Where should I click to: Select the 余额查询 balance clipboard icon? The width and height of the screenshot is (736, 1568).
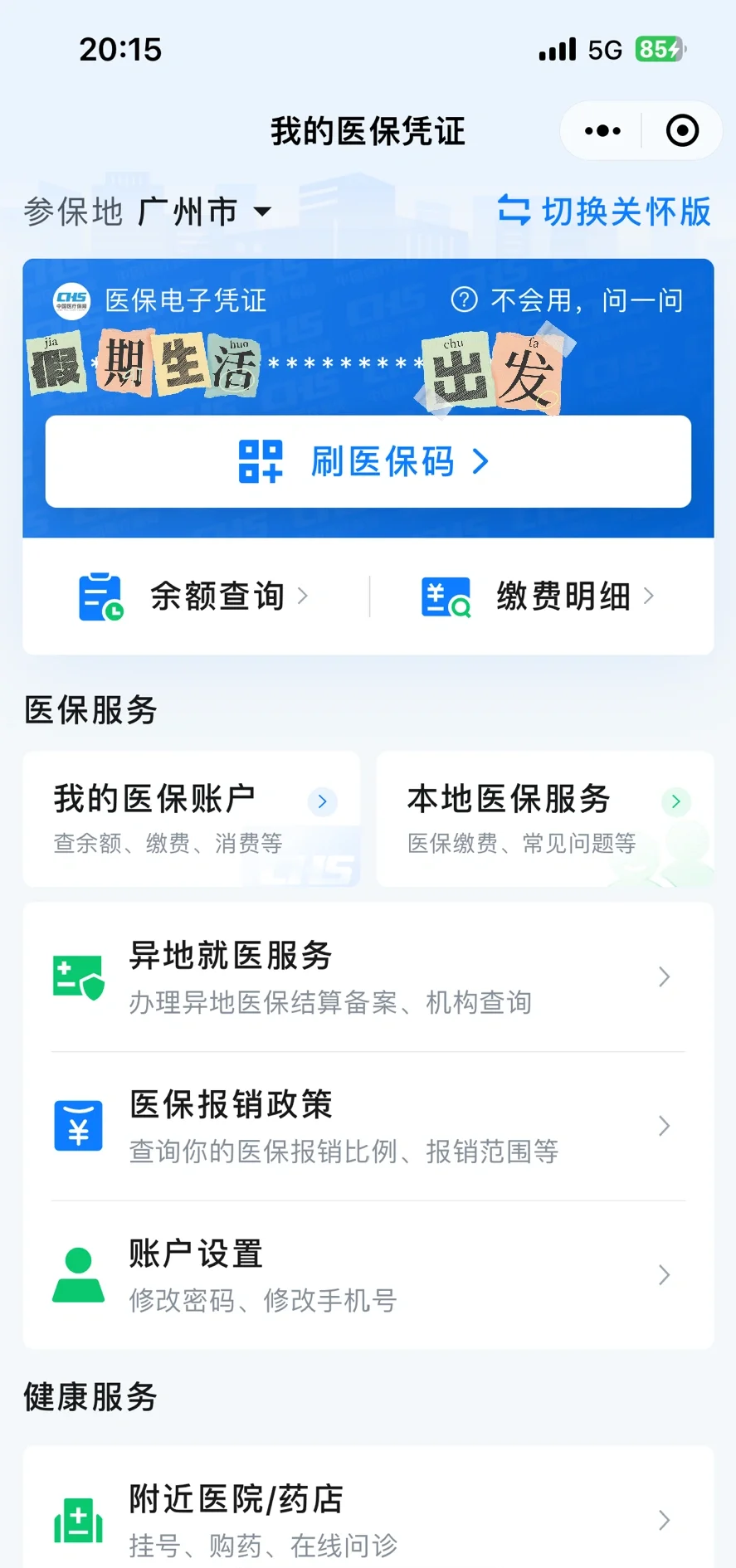(x=100, y=596)
